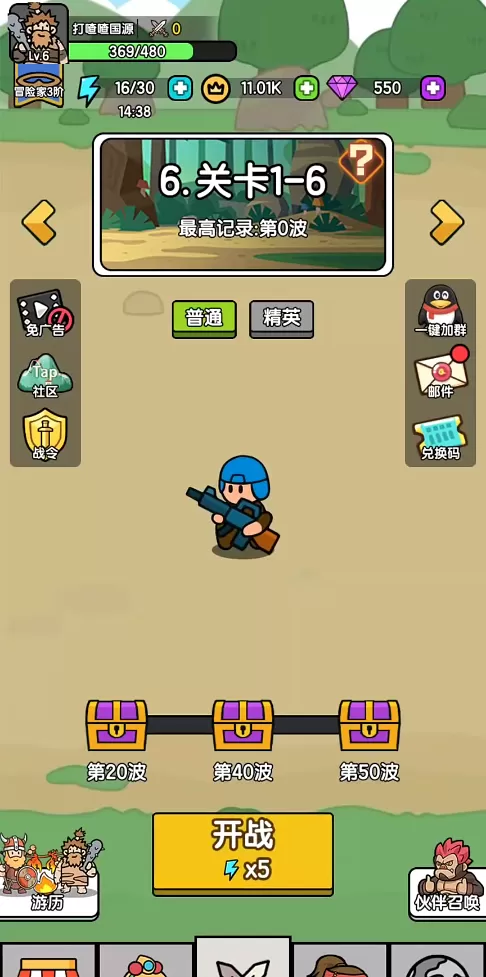Select the 普通 difficulty tab
This screenshot has height=977, width=486.
(204, 319)
